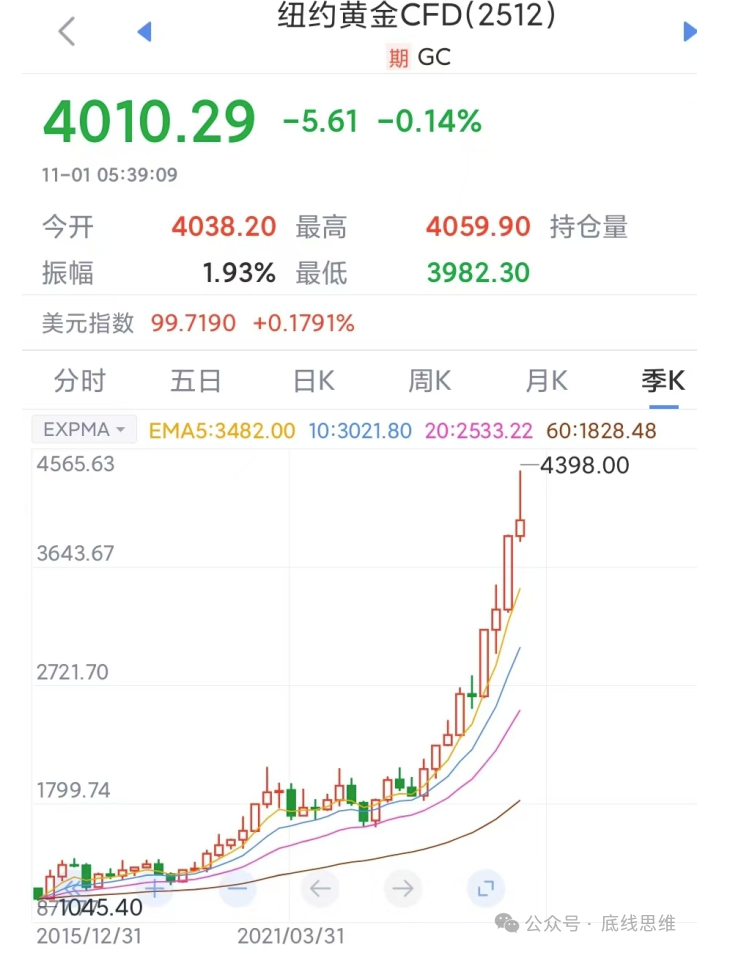Select the 五日 chart tab
This screenshot has width=747, height=960.
(x=196, y=381)
